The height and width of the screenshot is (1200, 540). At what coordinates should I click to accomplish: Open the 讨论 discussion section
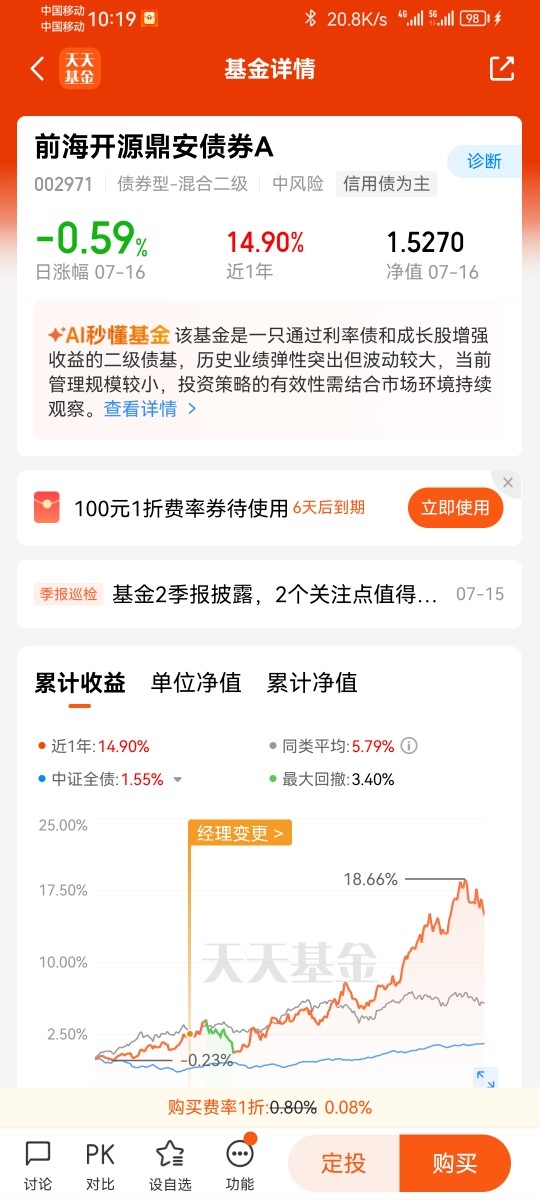pos(38,1165)
